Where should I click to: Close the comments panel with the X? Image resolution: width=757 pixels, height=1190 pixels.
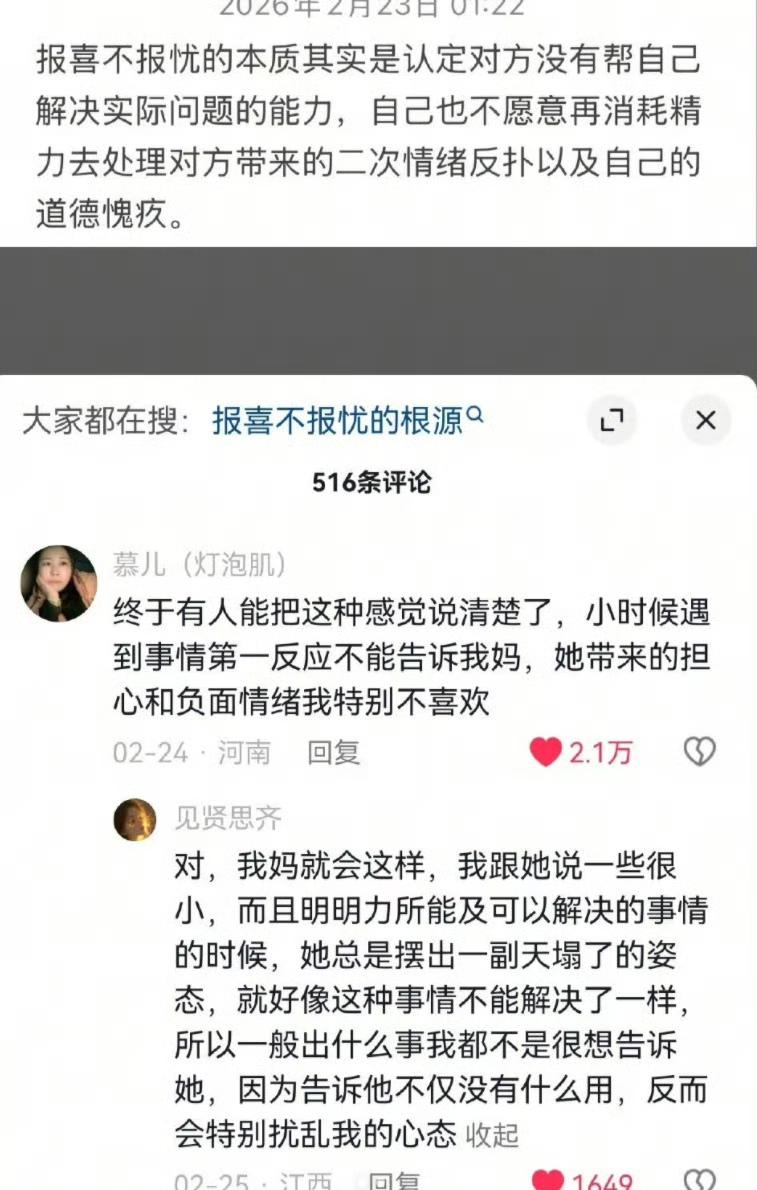pos(705,420)
